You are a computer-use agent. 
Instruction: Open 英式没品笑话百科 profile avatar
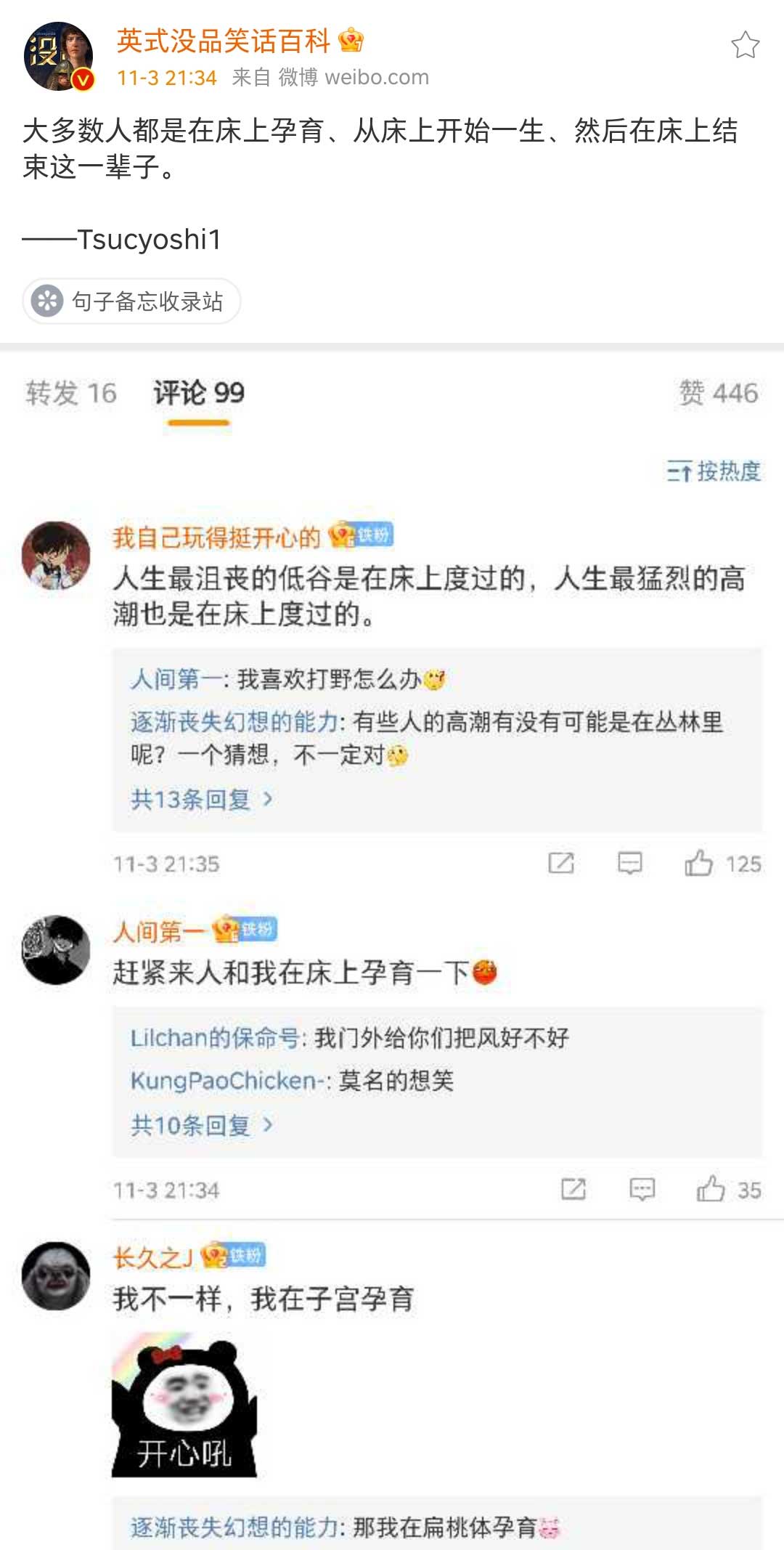(x=59, y=57)
